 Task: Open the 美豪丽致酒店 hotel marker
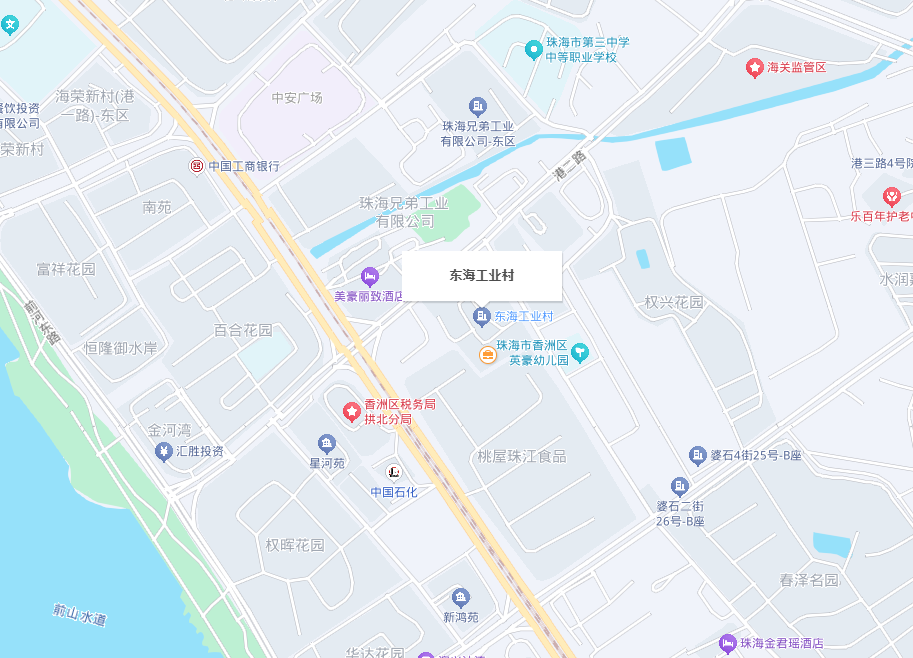click(370, 275)
